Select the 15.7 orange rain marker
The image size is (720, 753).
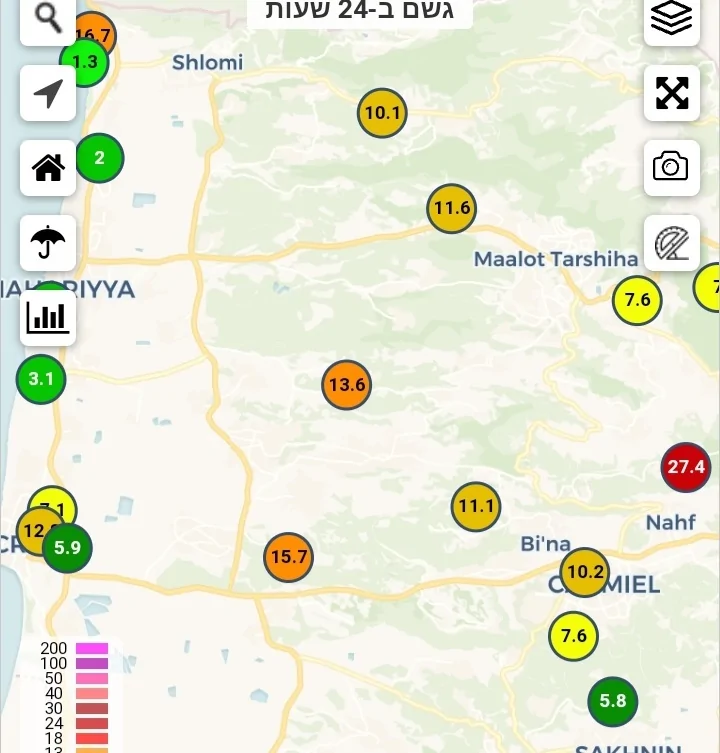(289, 557)
